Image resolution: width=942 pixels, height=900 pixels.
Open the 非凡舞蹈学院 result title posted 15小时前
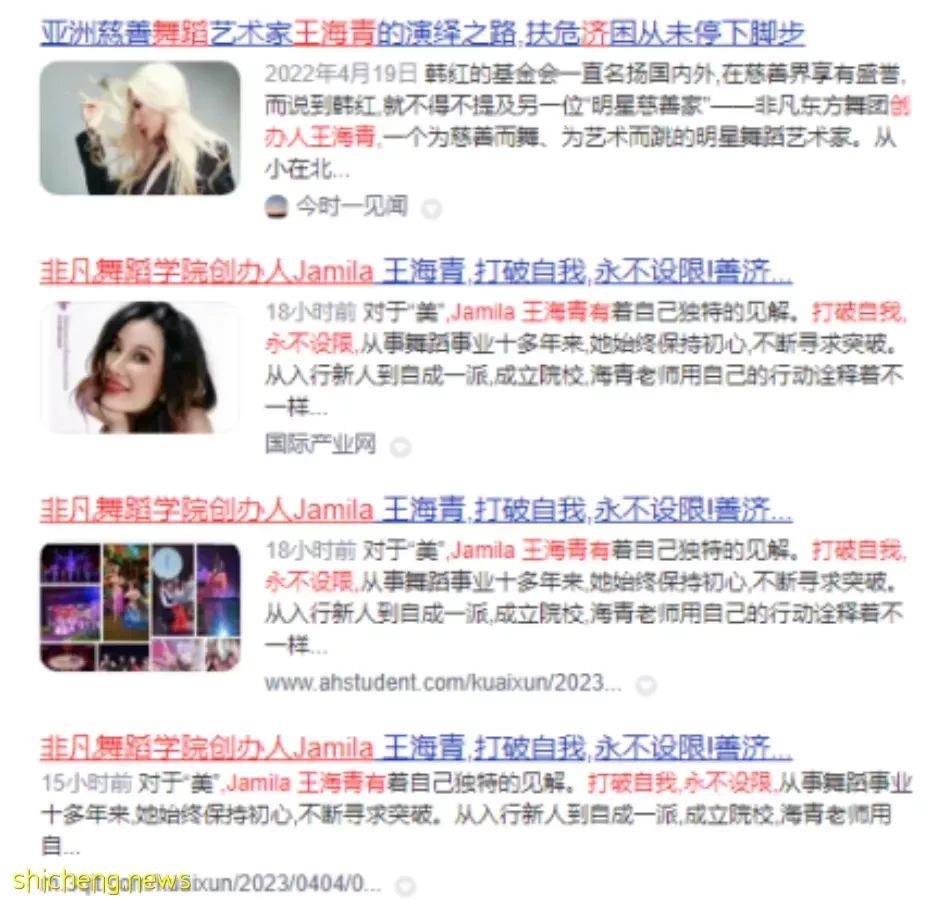[415, 747]
